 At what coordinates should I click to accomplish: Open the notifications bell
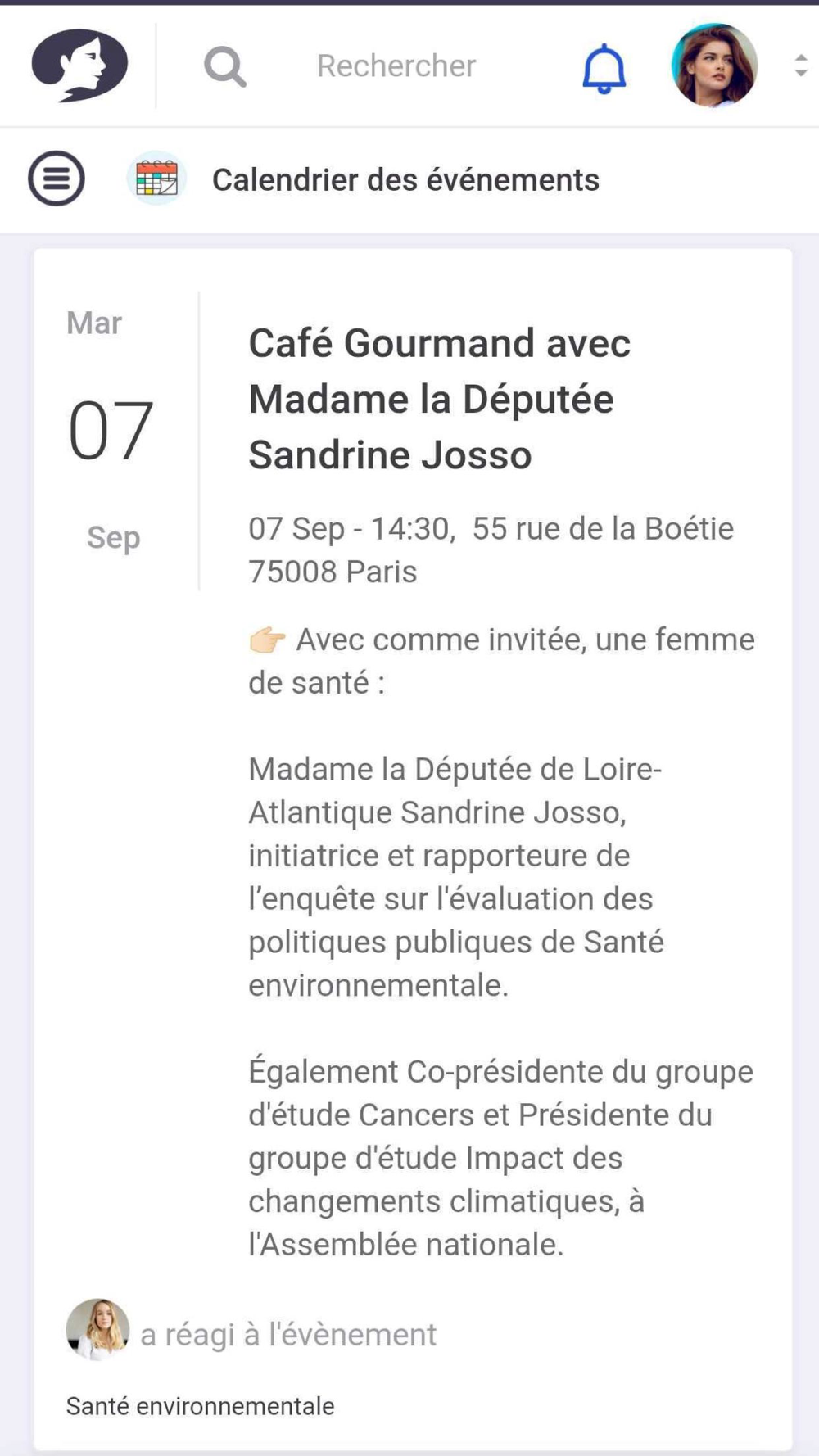604,68
